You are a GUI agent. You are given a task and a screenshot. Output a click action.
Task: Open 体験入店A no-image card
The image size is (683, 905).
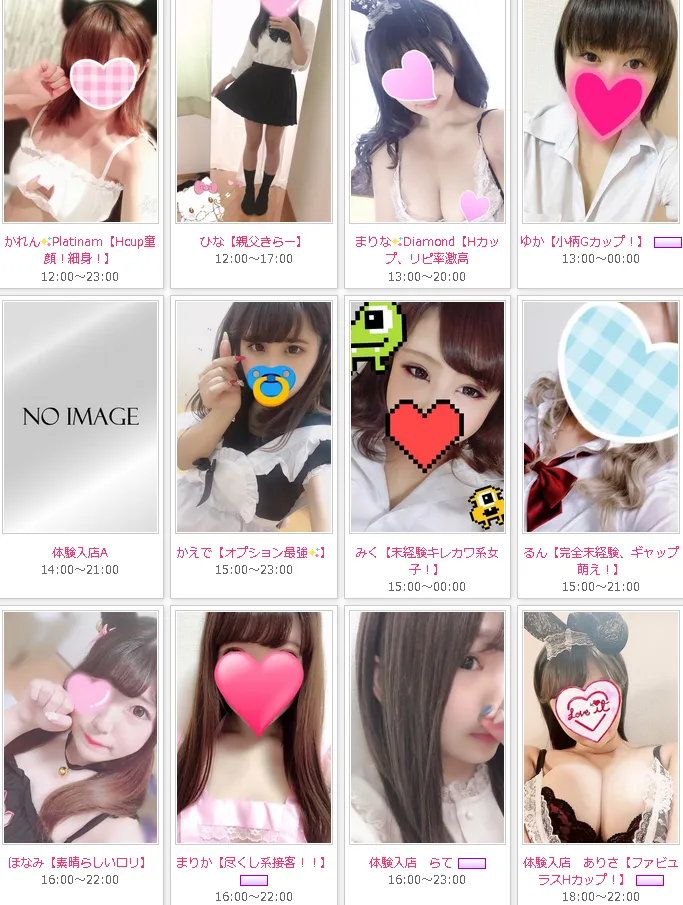(x=80, y=417)
